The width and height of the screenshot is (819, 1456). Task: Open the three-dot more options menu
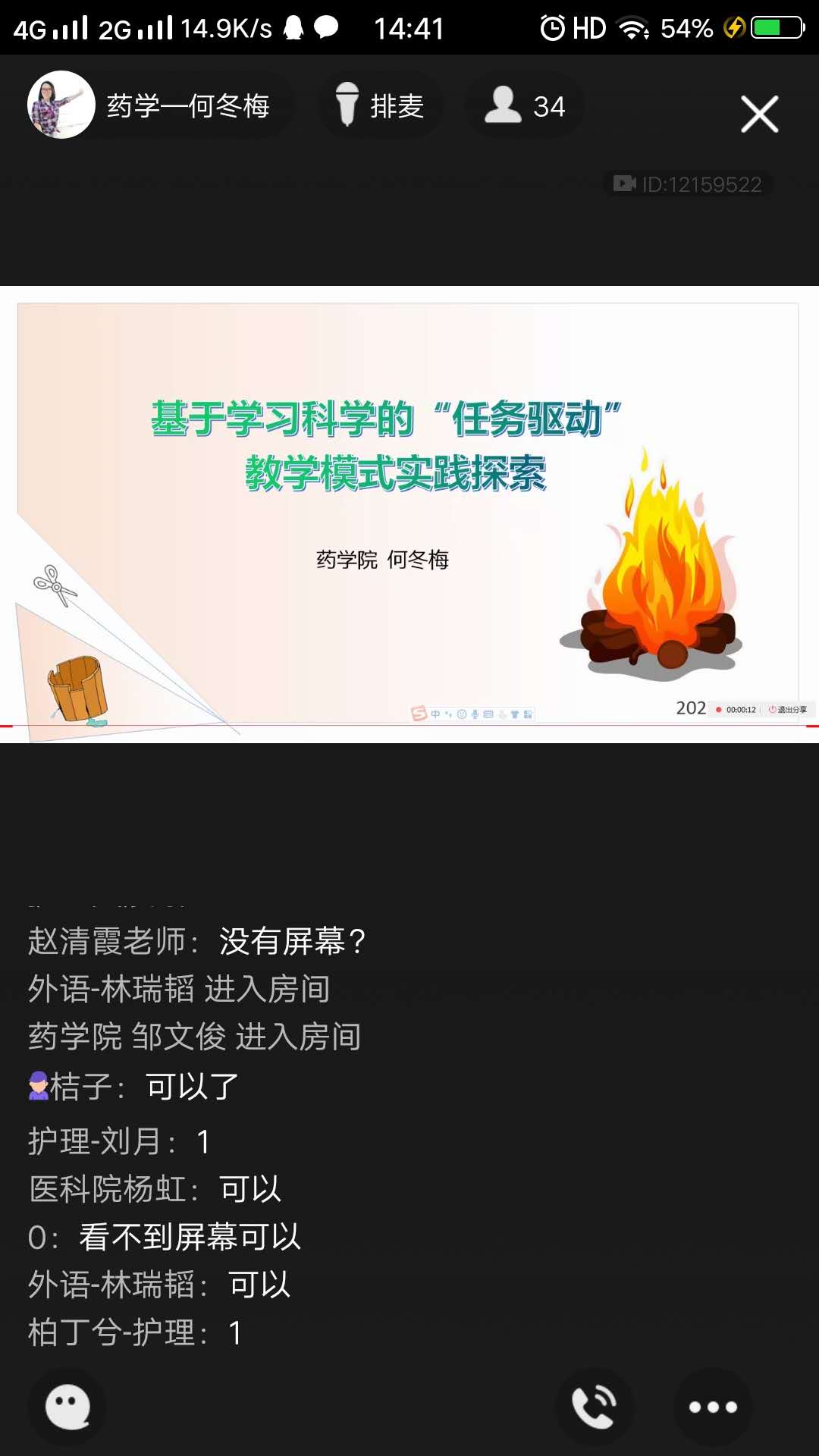712,1407
